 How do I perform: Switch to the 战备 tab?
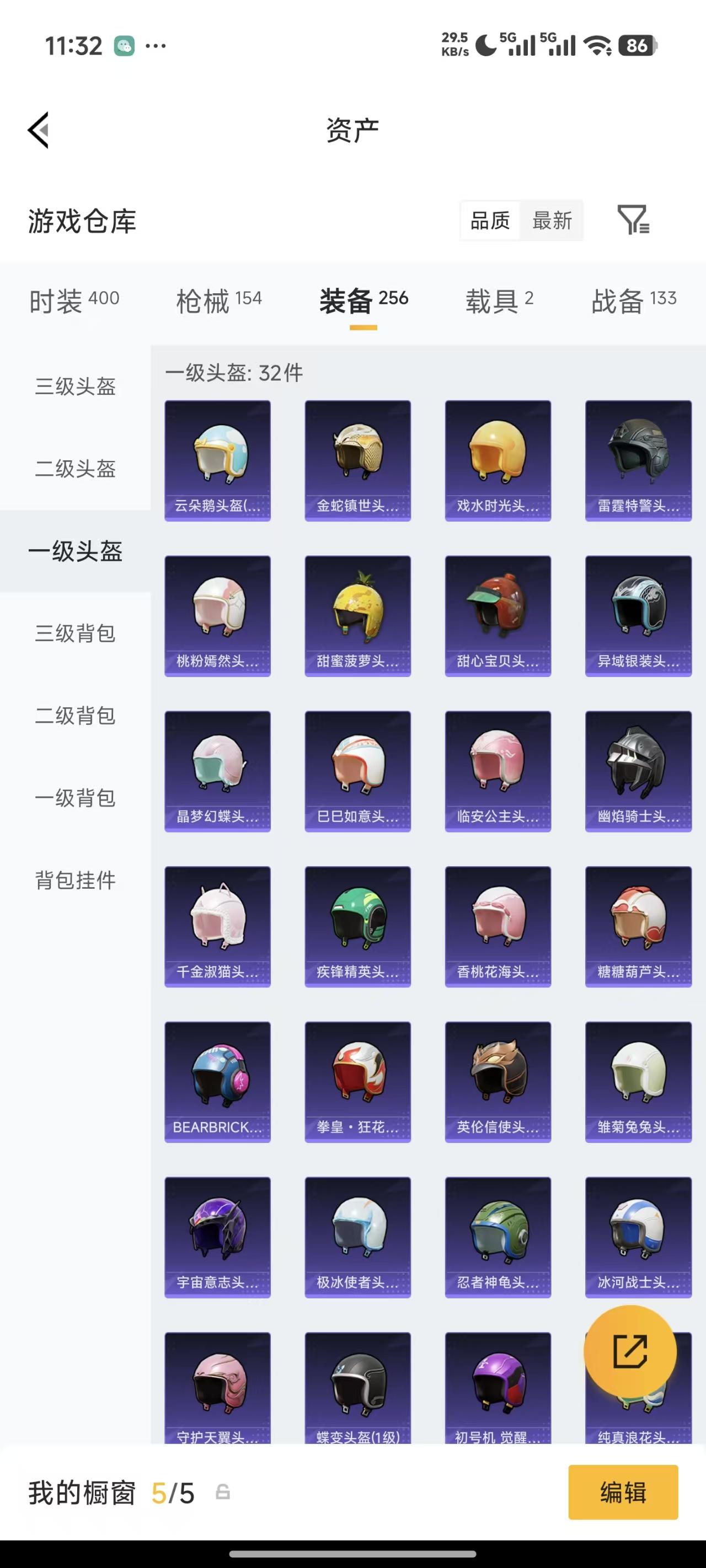pyautogui.click(x=634, y=300)
